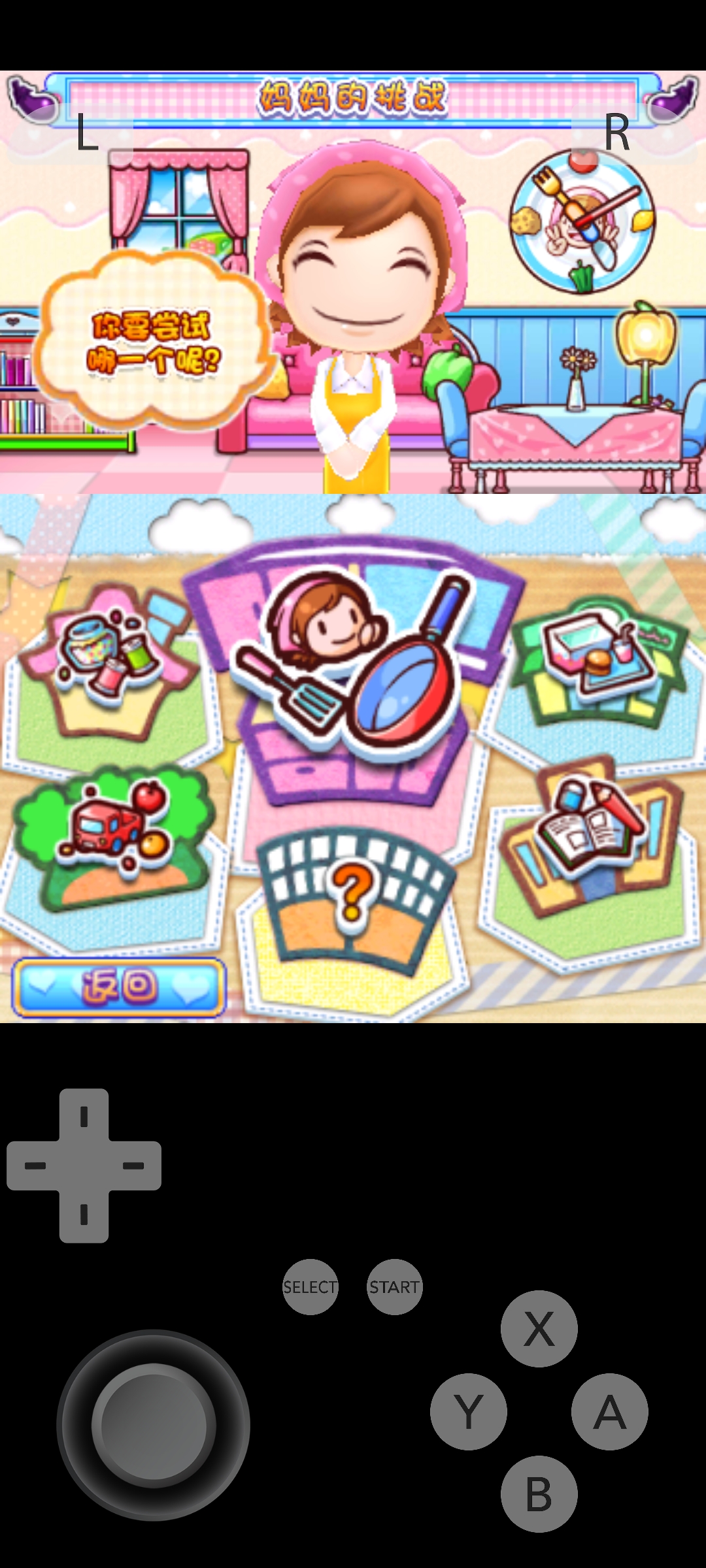Viewport: 706px width, 1568px height.
Task: Tap the emulator Y button
Action: 468,1411
